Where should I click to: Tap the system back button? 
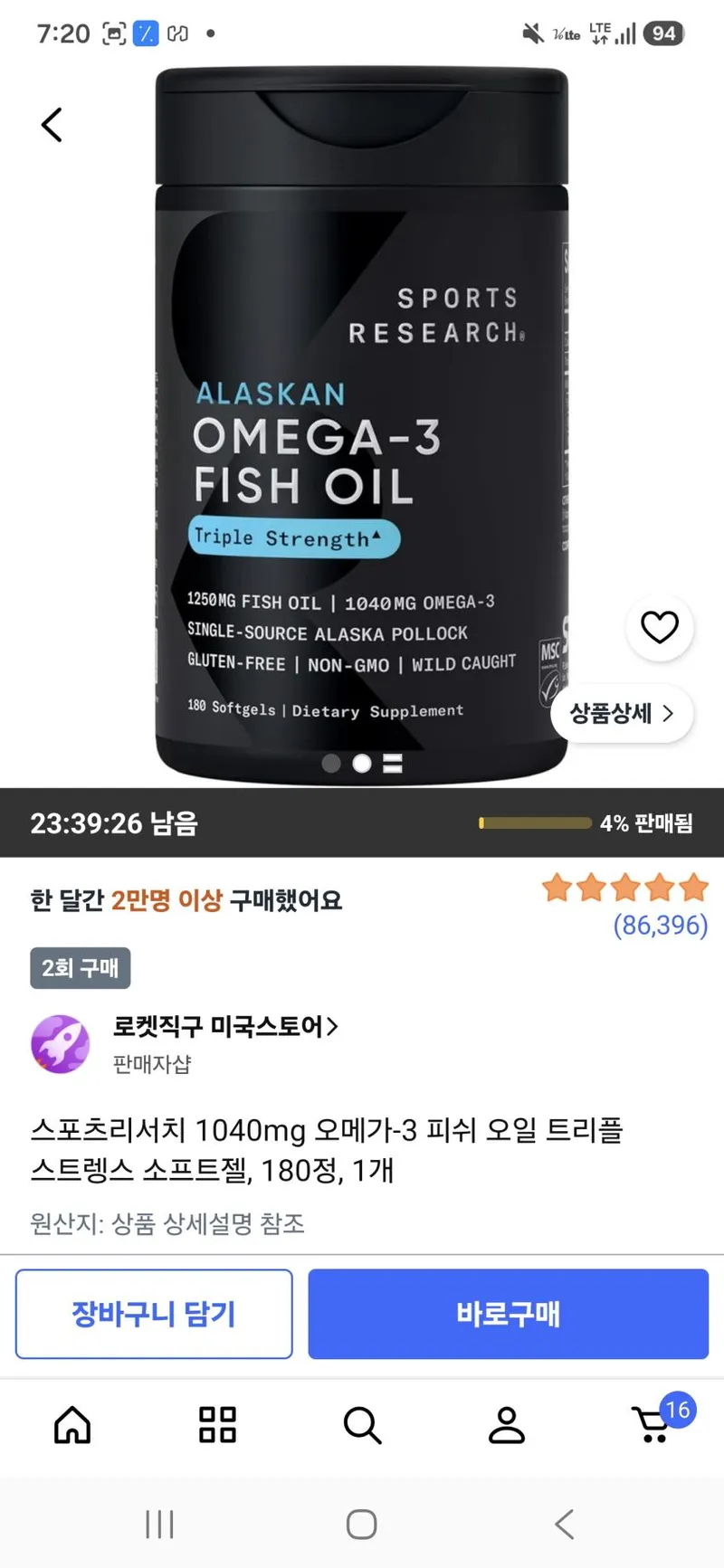(x=565, y=1525)
